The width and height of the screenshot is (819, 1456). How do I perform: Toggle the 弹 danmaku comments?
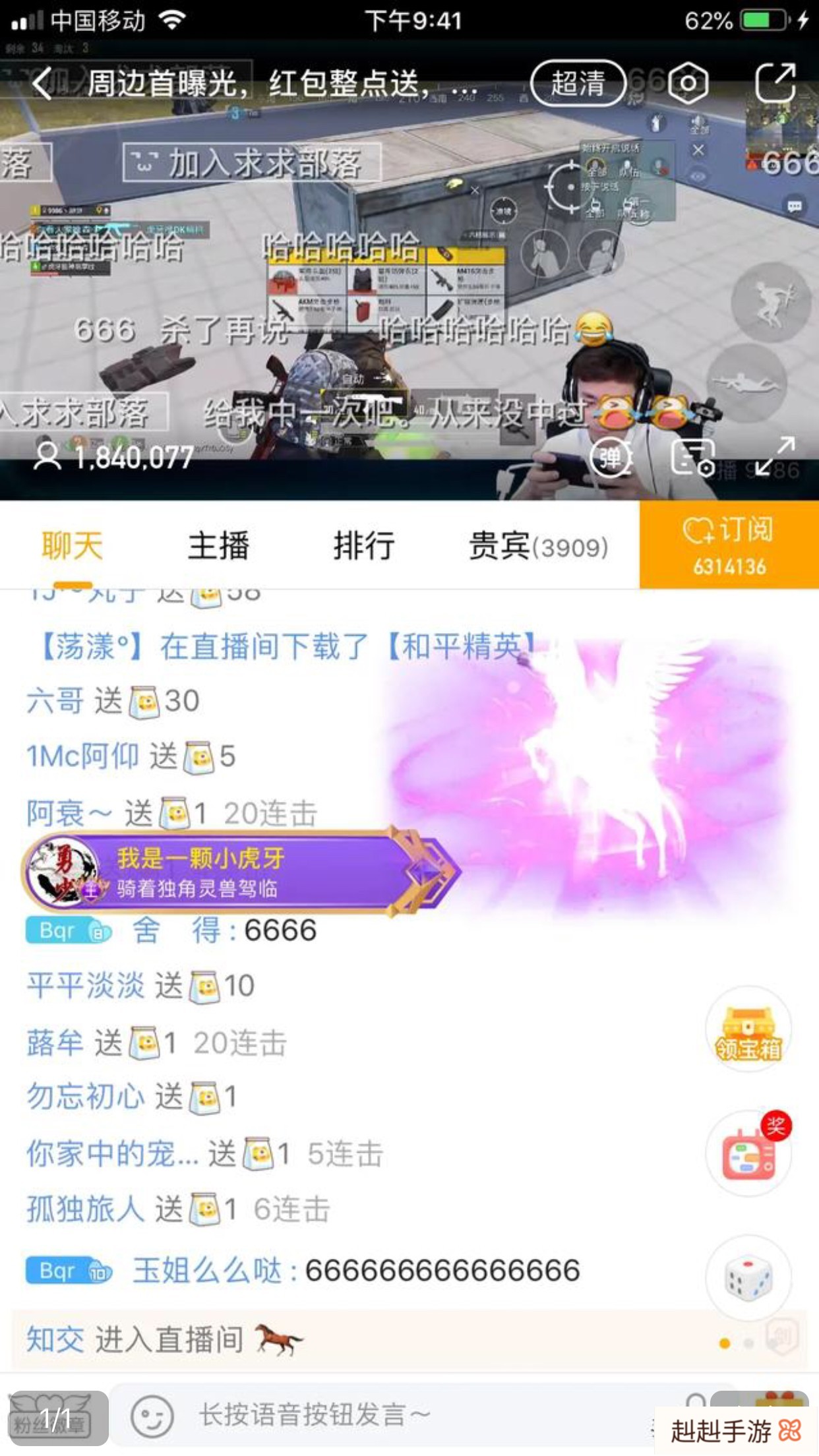click(x=610, y=458)
